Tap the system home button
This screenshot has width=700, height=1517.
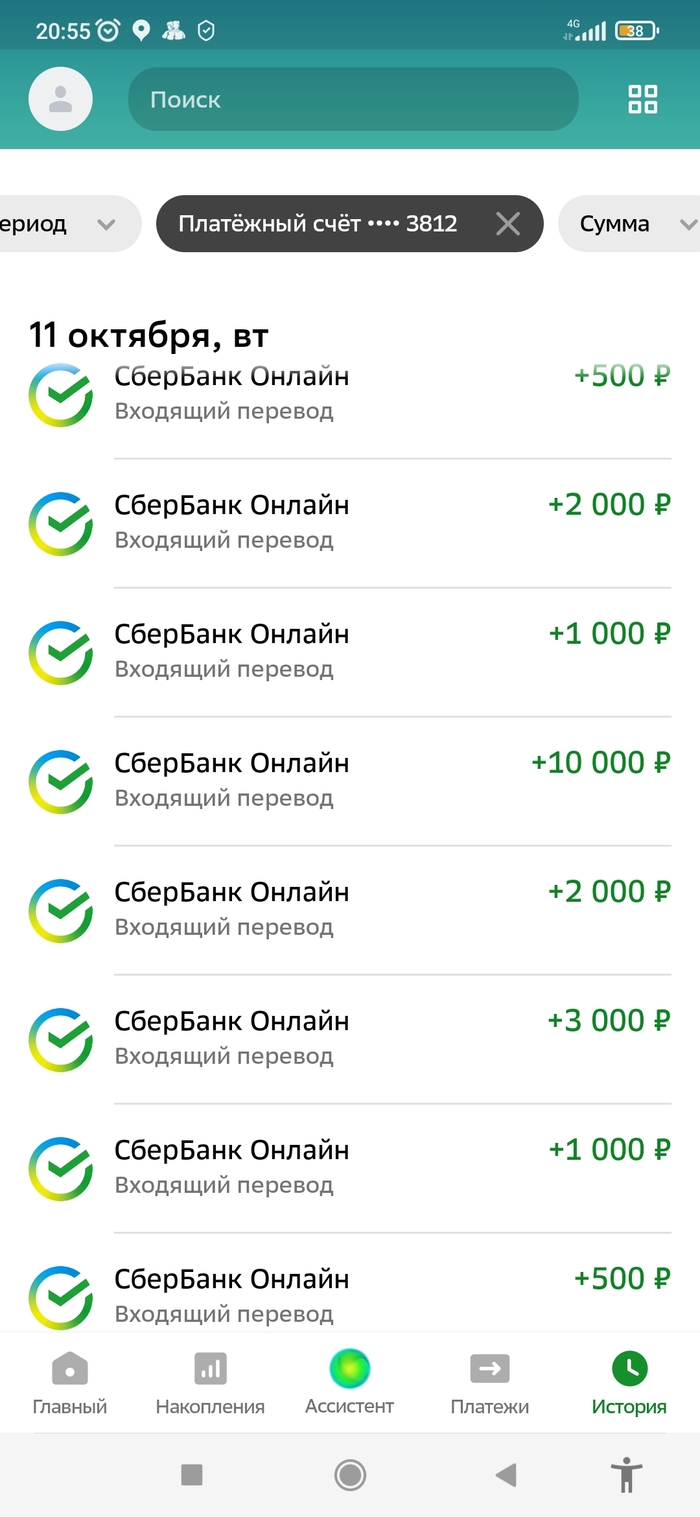(350, 1474)
